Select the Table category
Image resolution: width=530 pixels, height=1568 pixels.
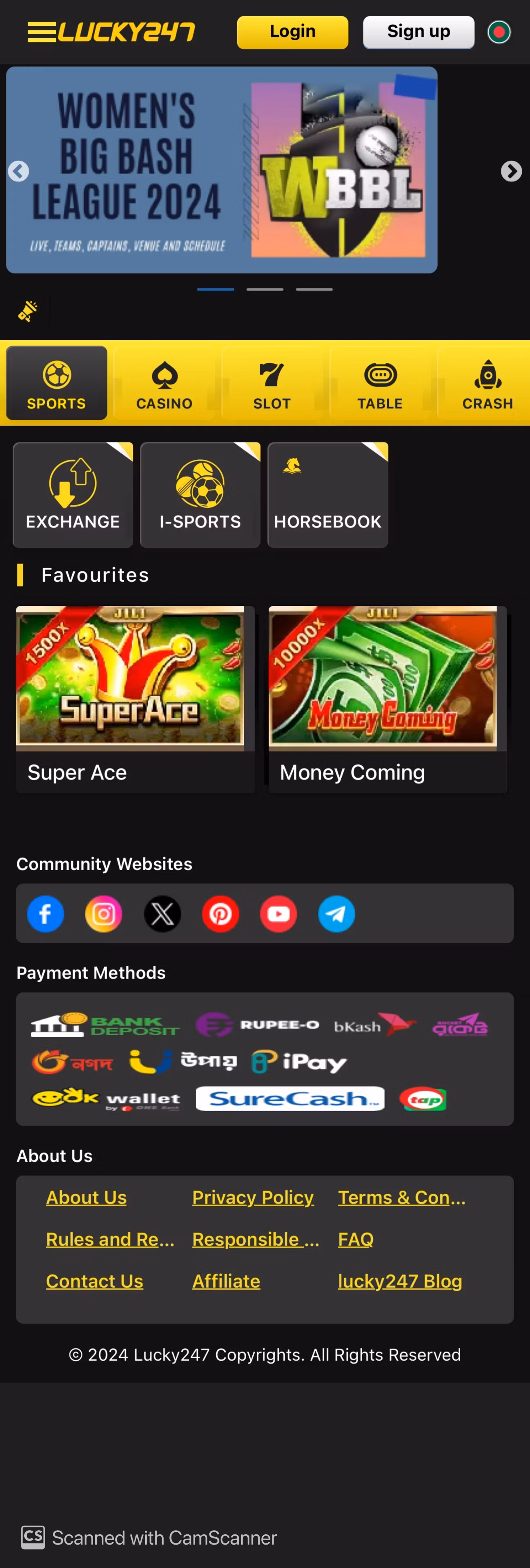point(380,383)
